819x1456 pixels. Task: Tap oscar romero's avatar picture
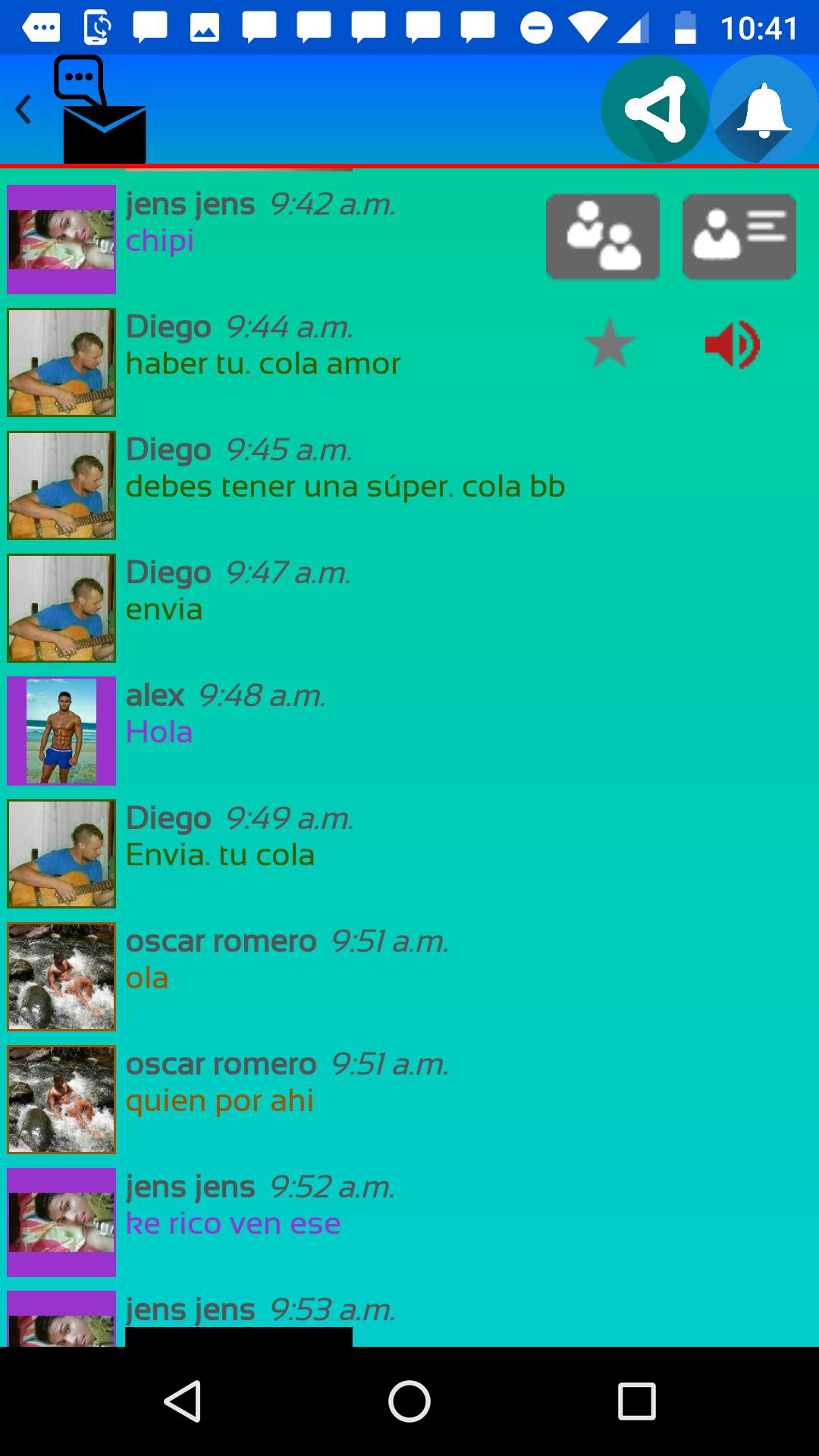coord(61,976)
